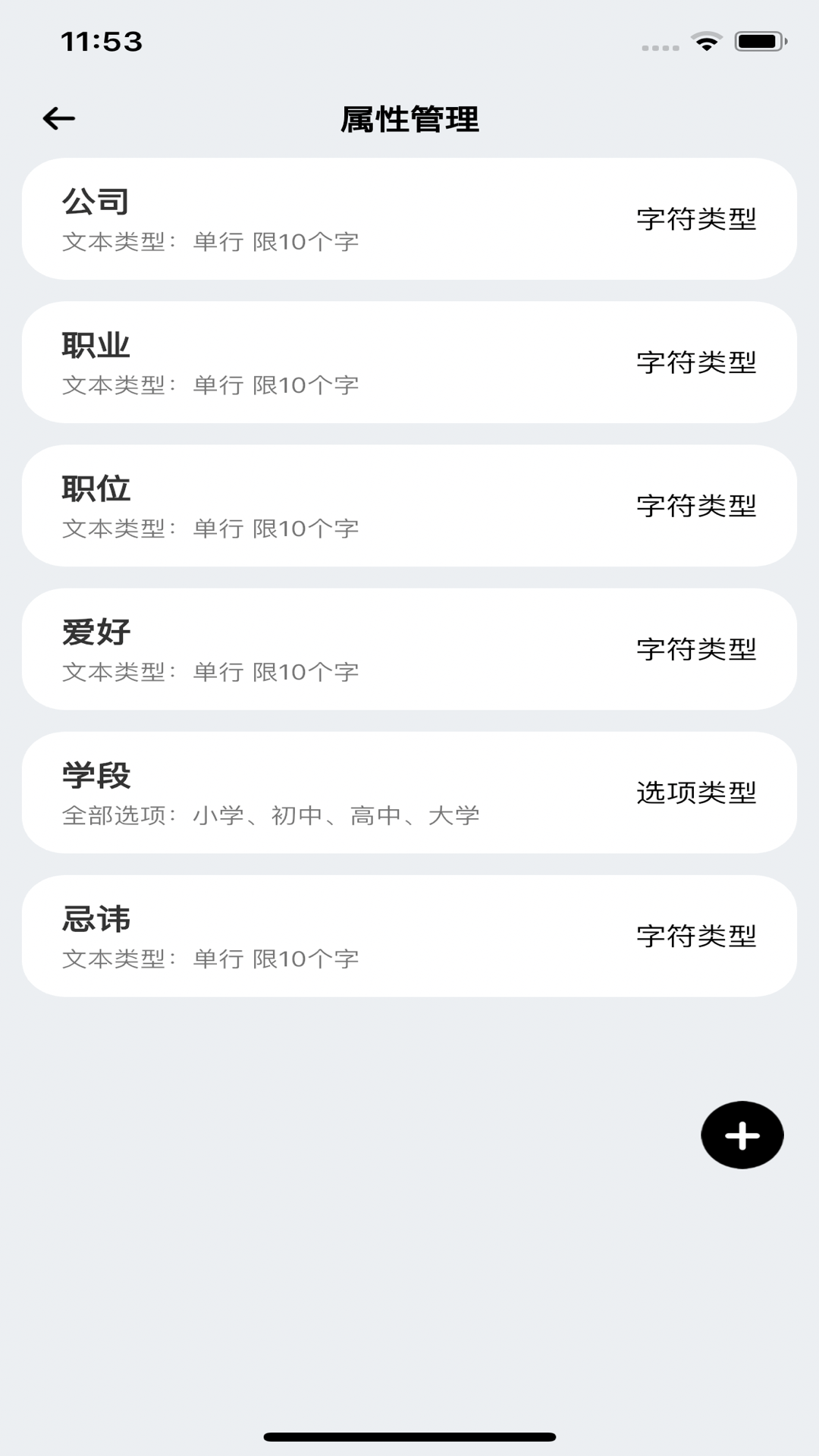
Task: Open the 忌讳 attribute
Action: tap(409, 936)
